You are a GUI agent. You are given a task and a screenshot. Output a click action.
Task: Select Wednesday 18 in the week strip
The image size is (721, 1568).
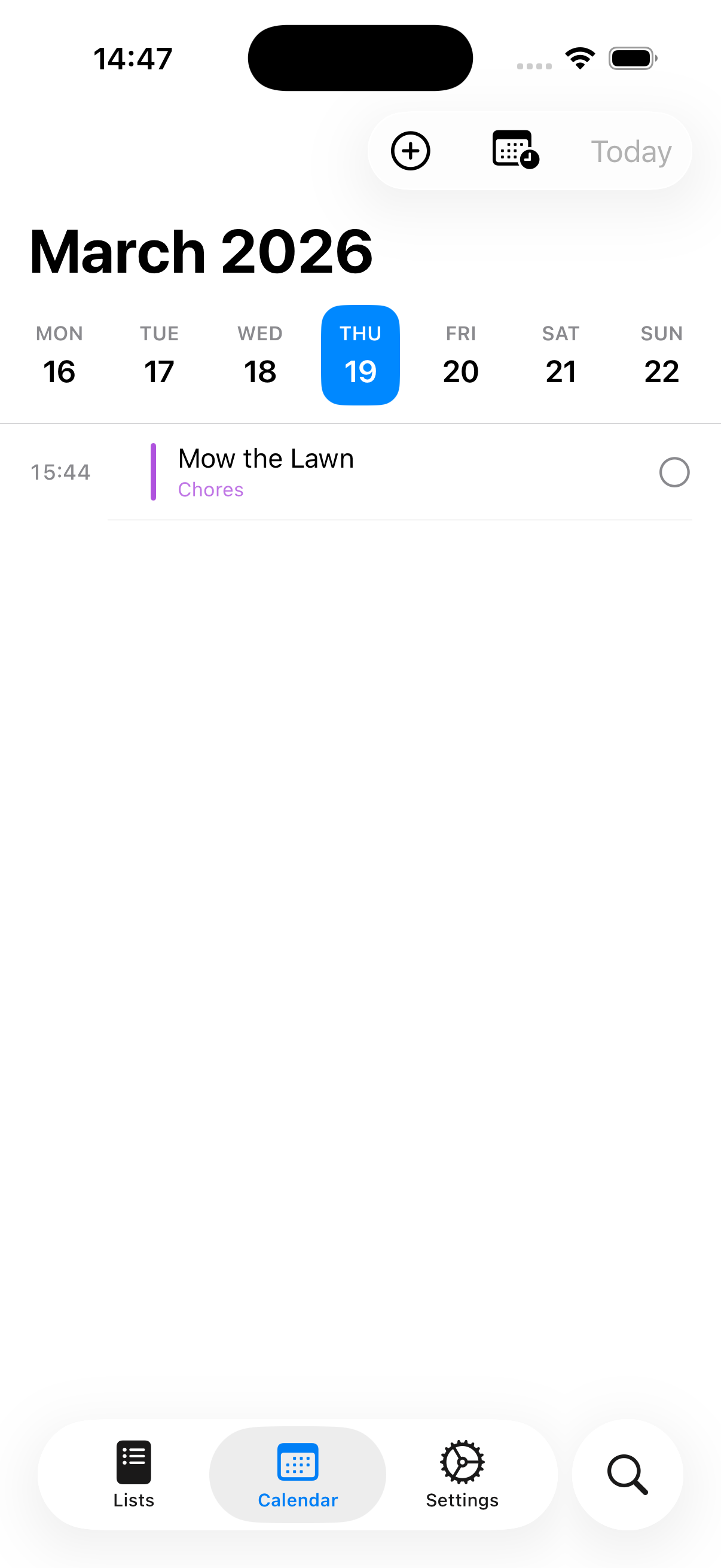260,356
